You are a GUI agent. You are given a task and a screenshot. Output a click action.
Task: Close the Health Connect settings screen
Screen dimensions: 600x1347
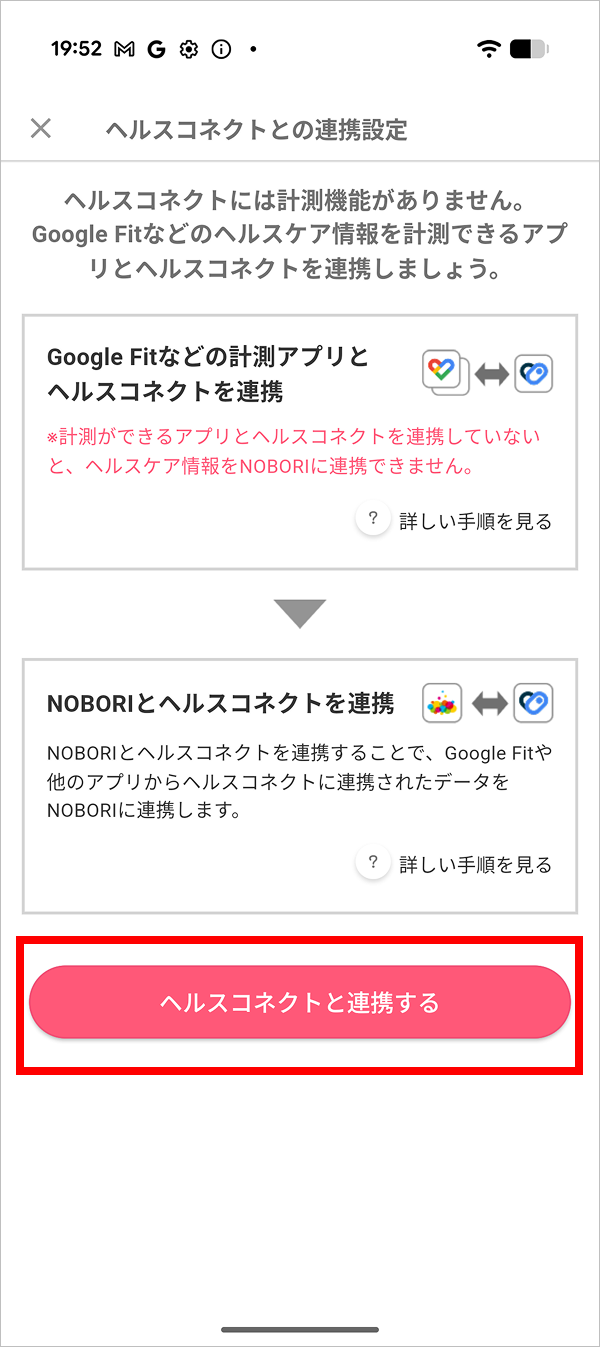pos(40,128)
